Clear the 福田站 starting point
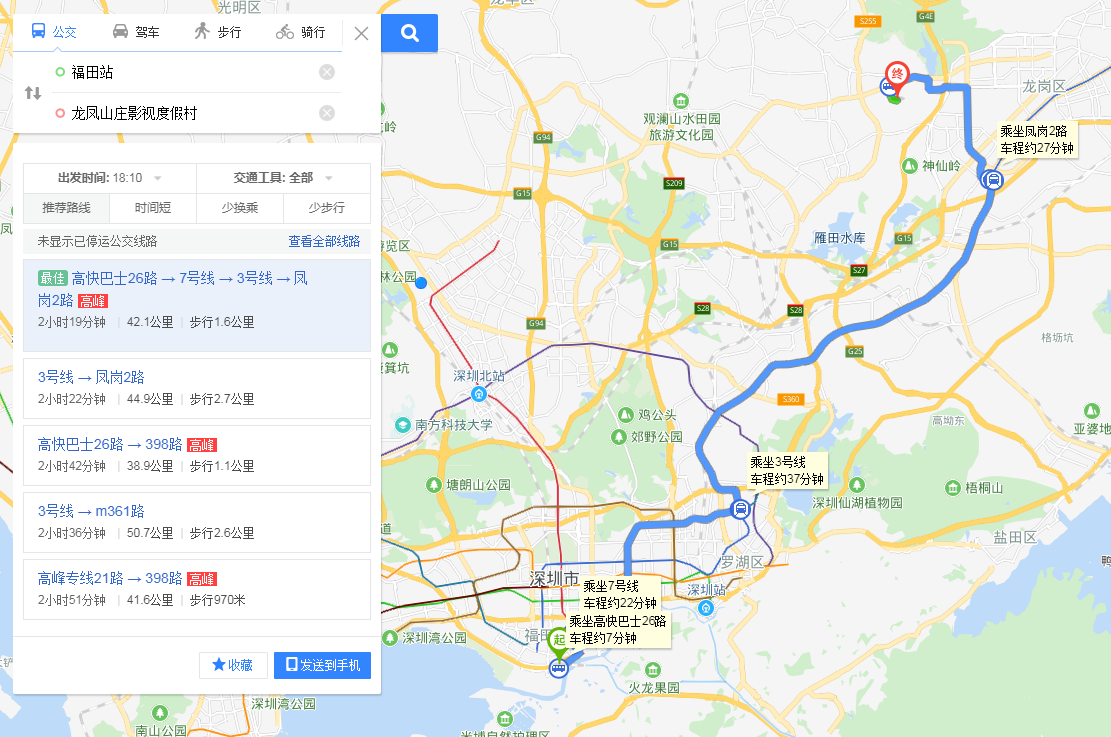1111x737 pixels. point(326,72)
